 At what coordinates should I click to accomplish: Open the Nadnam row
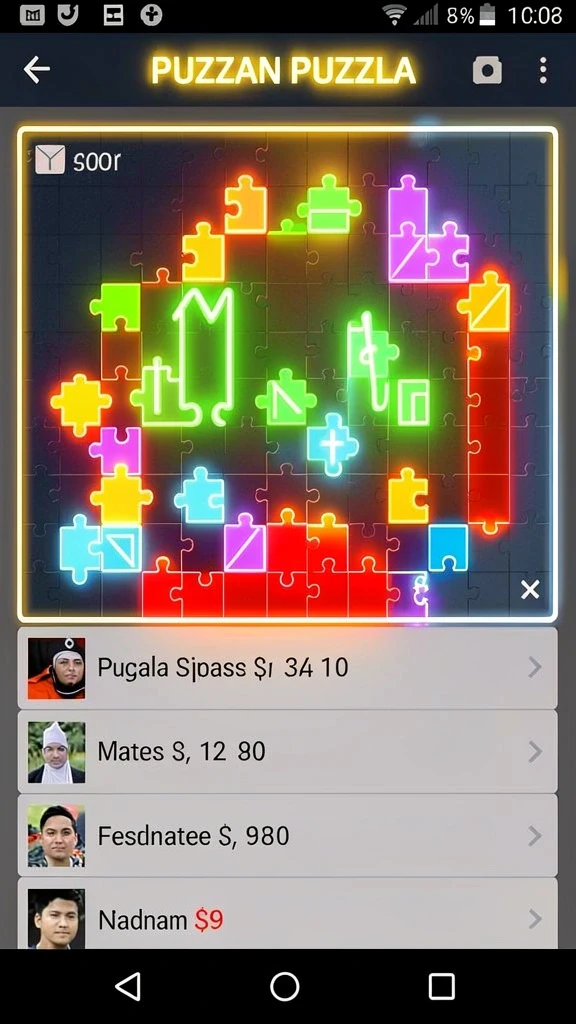click(x=287, y=914)
